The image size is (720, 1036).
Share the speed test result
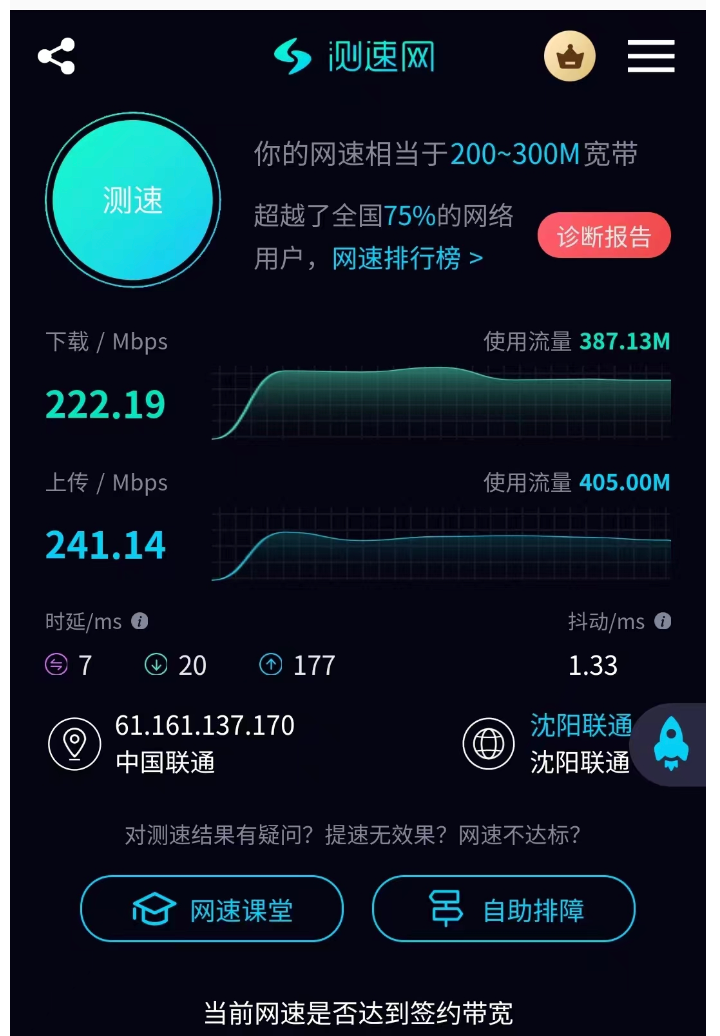(x=56, y=56)
